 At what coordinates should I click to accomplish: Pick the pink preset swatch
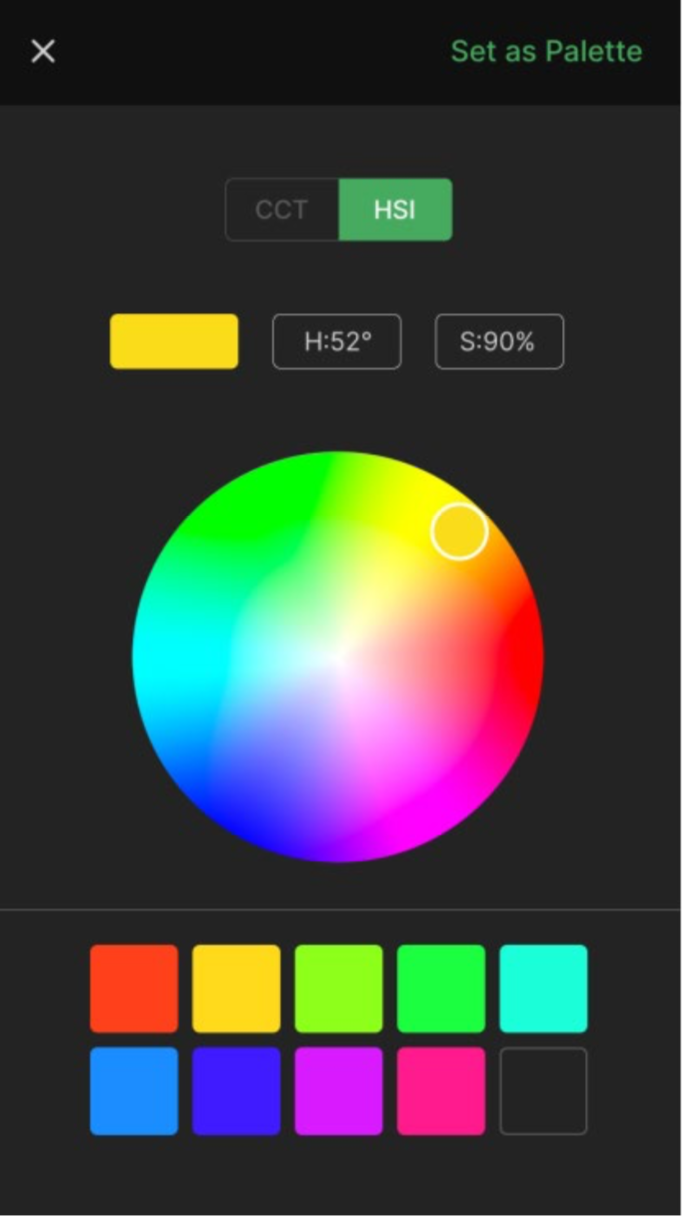pos(441,1091)
